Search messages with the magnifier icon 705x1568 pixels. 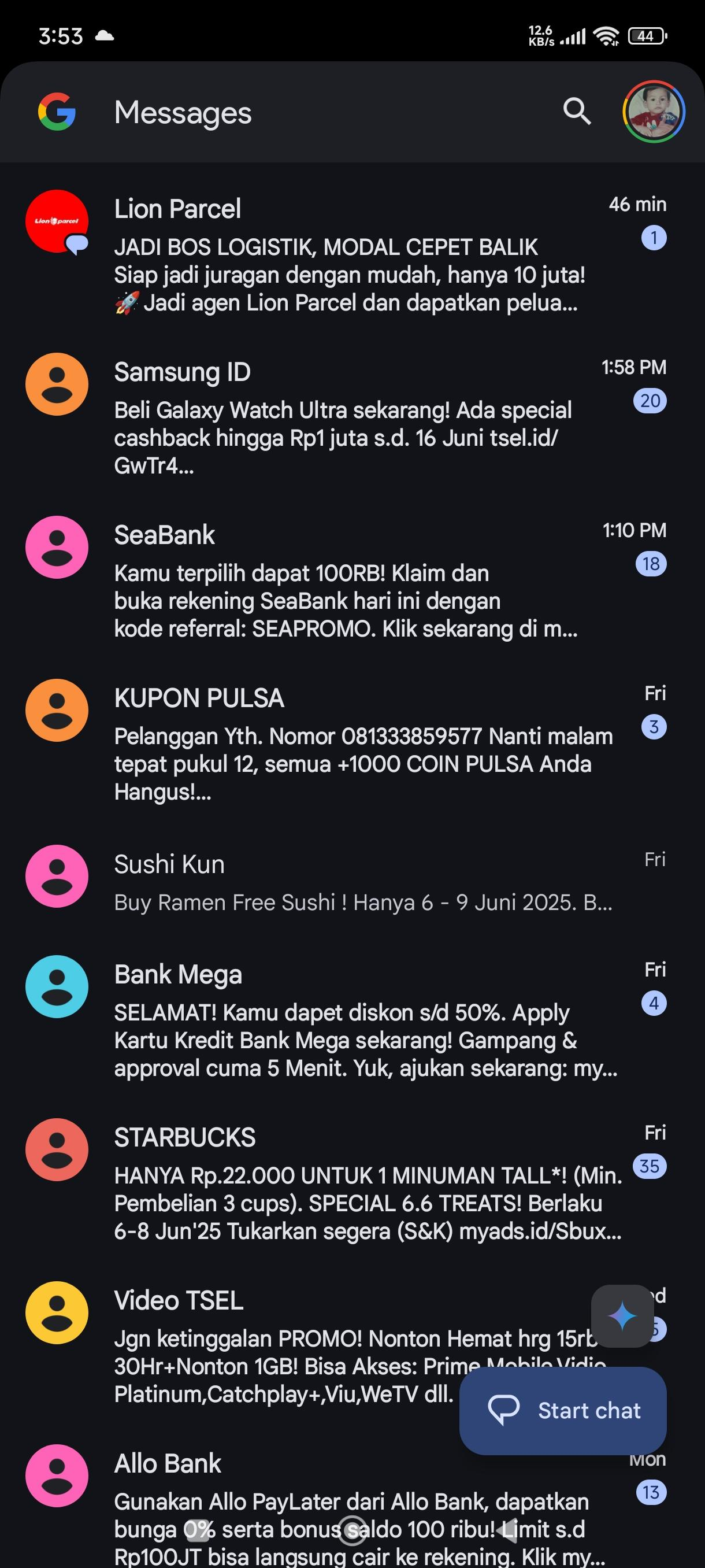pyautogui.click(x=577, y=112)
